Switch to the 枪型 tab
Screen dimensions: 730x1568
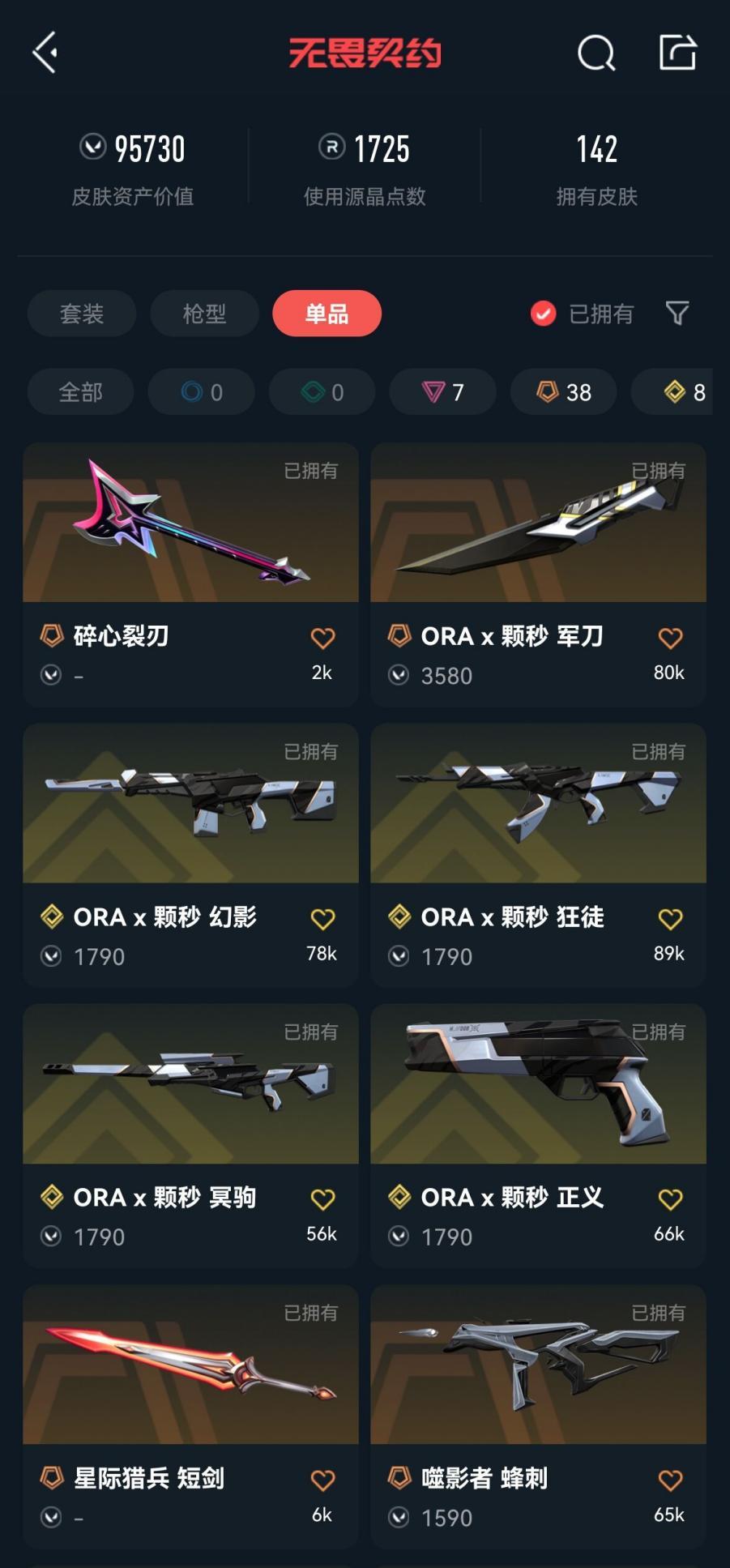[204, 314]
